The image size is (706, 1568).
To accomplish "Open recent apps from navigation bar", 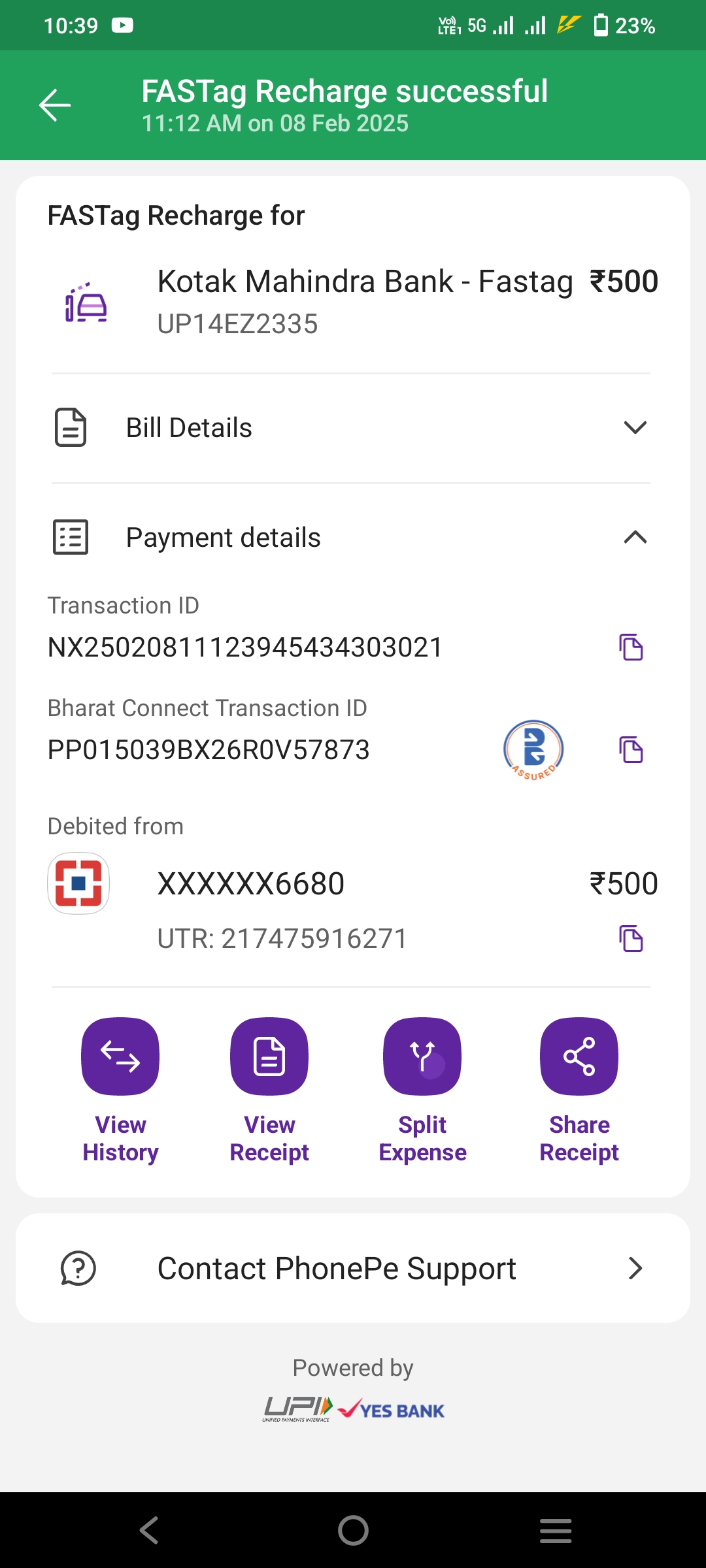I will coord(556,1530).
